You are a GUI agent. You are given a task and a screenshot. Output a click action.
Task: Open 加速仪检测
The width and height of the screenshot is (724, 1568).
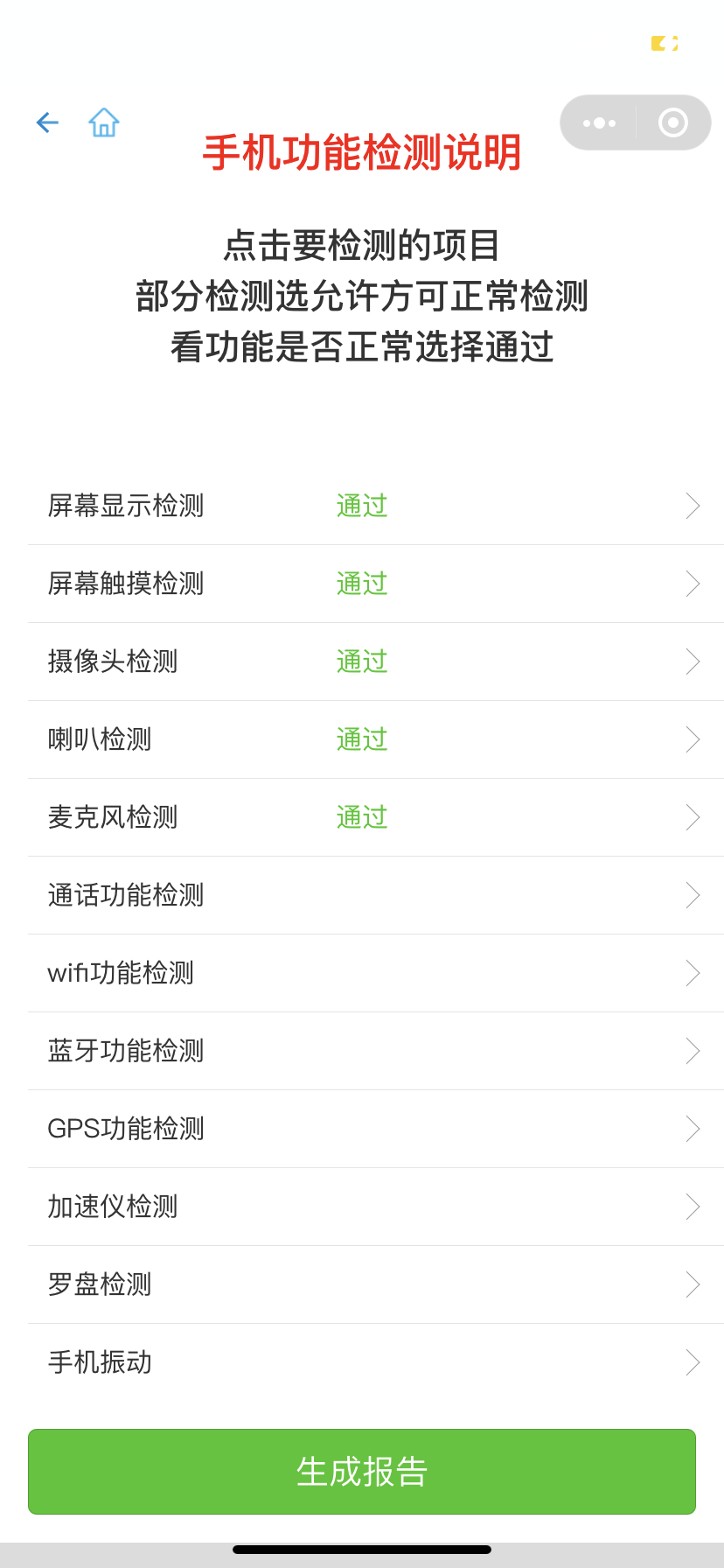coord(376,1207)
